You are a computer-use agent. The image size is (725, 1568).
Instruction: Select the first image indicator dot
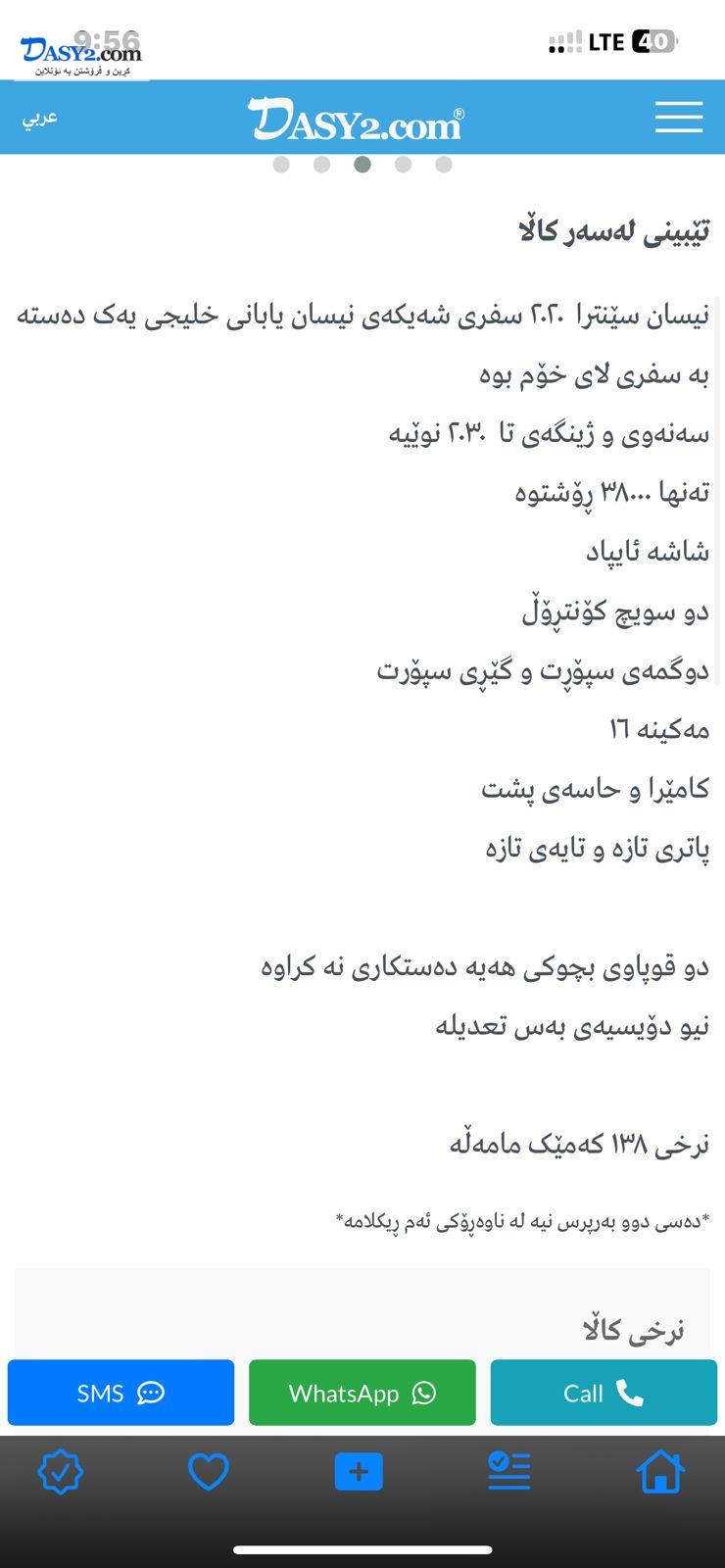click(x=281, y=165)
